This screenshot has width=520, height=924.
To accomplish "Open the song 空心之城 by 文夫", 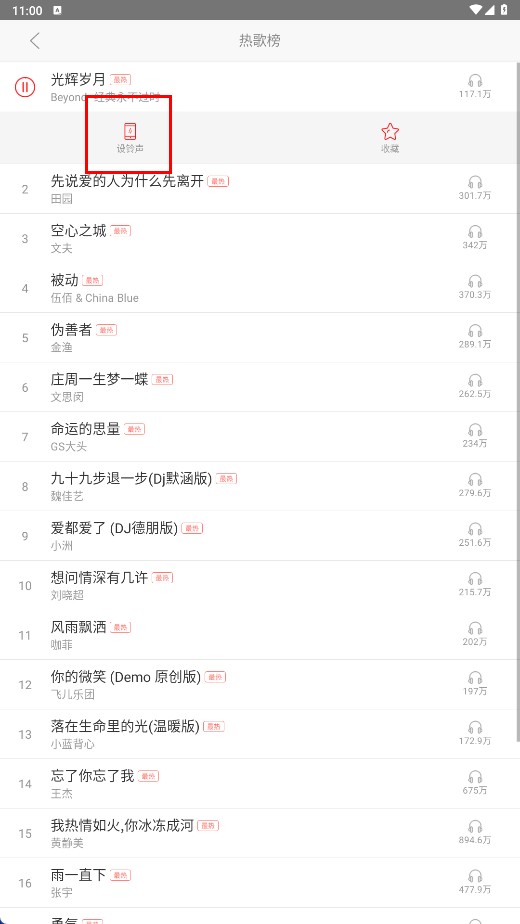I will [260, 239].
